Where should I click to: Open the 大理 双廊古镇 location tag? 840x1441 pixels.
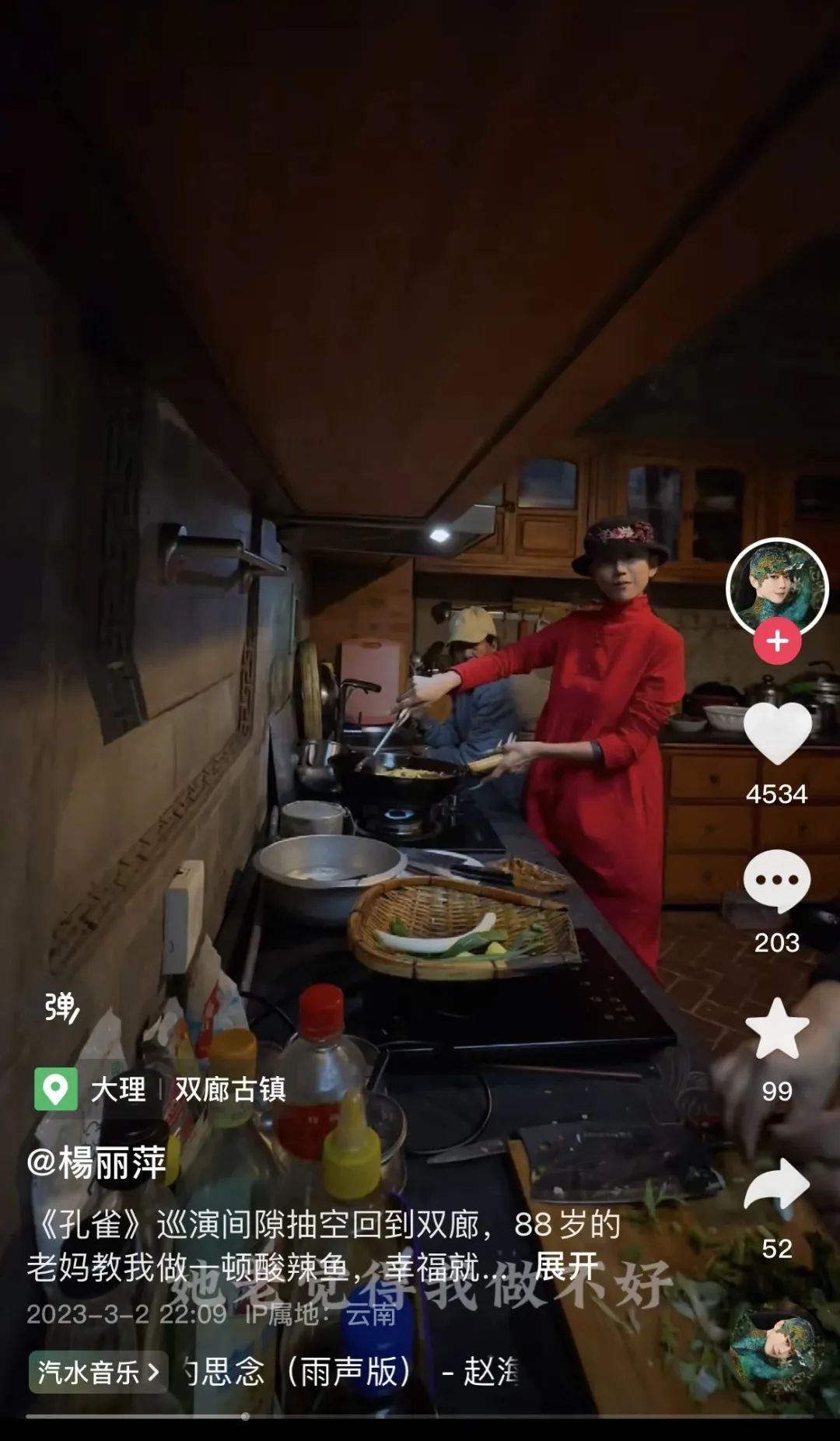click(x=161, y=1089)
